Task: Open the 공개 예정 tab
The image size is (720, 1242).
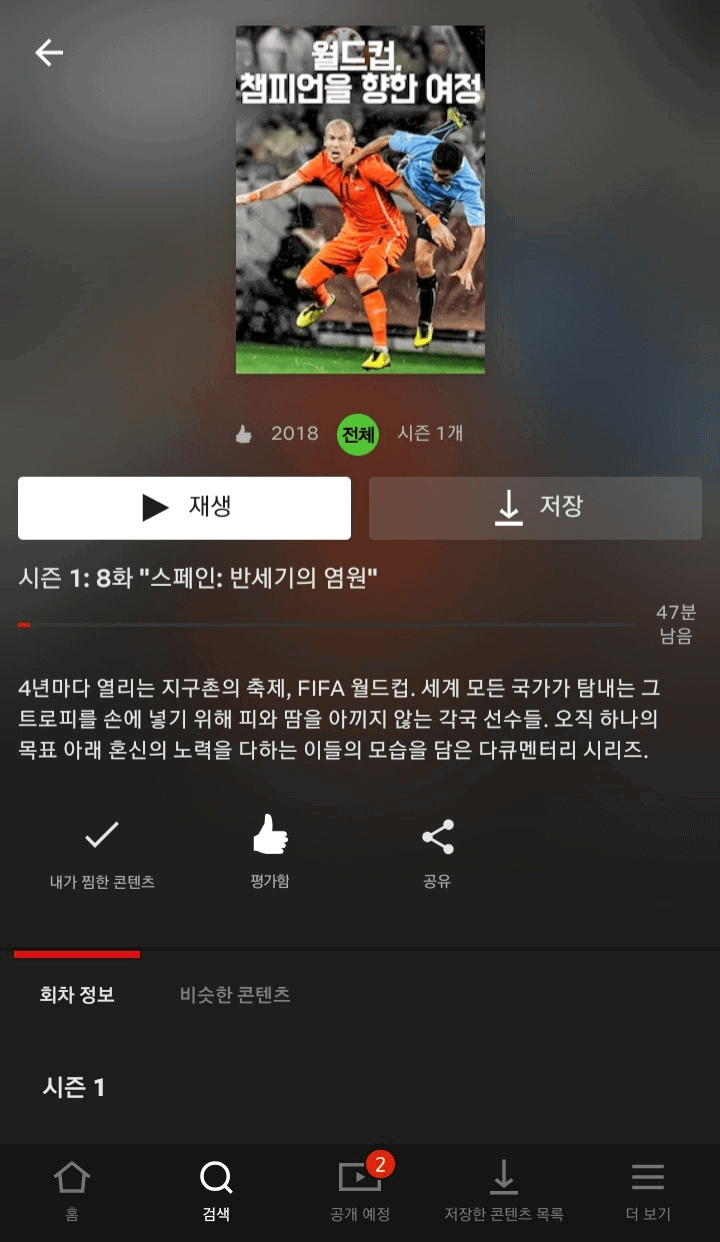Action: [360, 1190]
